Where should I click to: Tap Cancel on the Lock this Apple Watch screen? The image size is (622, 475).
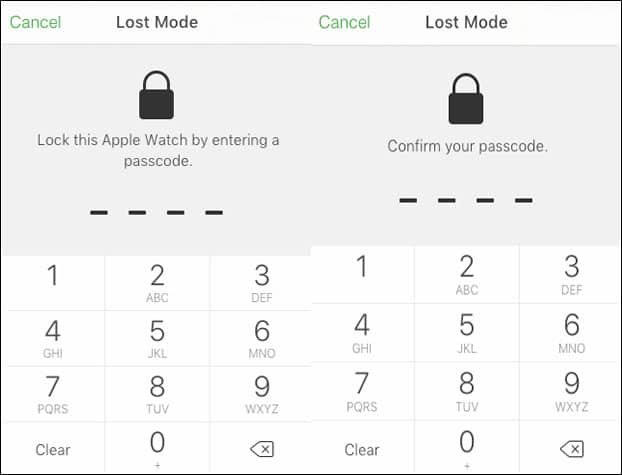pos(35,22)
